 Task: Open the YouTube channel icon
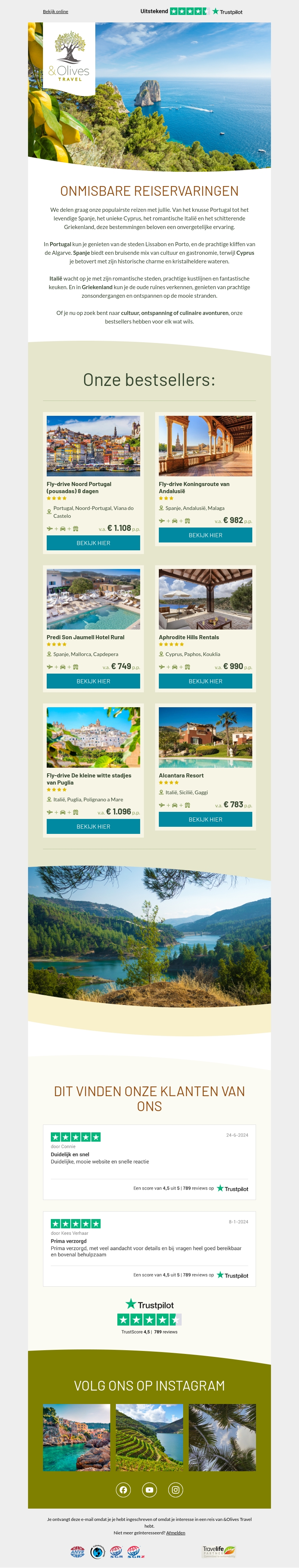(149, 1490)
